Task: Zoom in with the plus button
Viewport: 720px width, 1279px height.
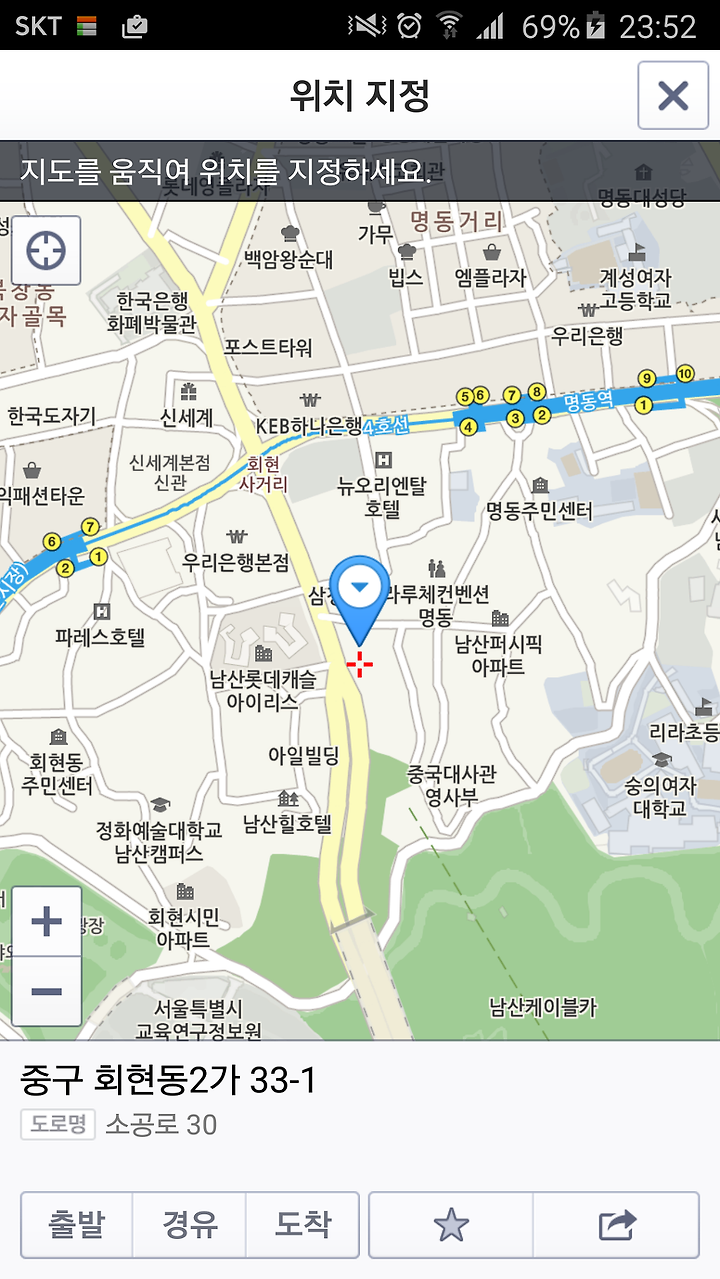Action: coord(46,921)
